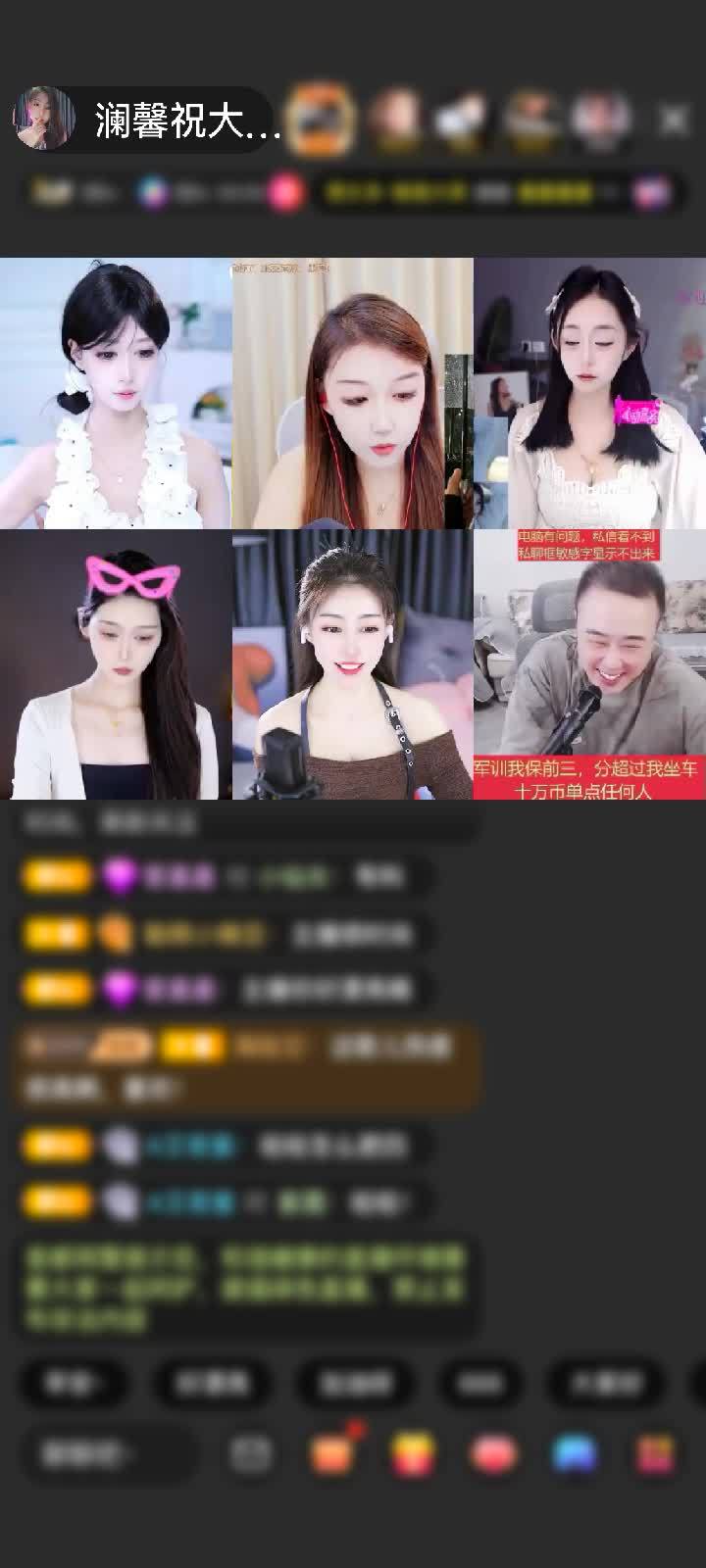Open stream of woman in brown off-shoulder sweater
The image size is (706, 1568).
click(351, 664)
